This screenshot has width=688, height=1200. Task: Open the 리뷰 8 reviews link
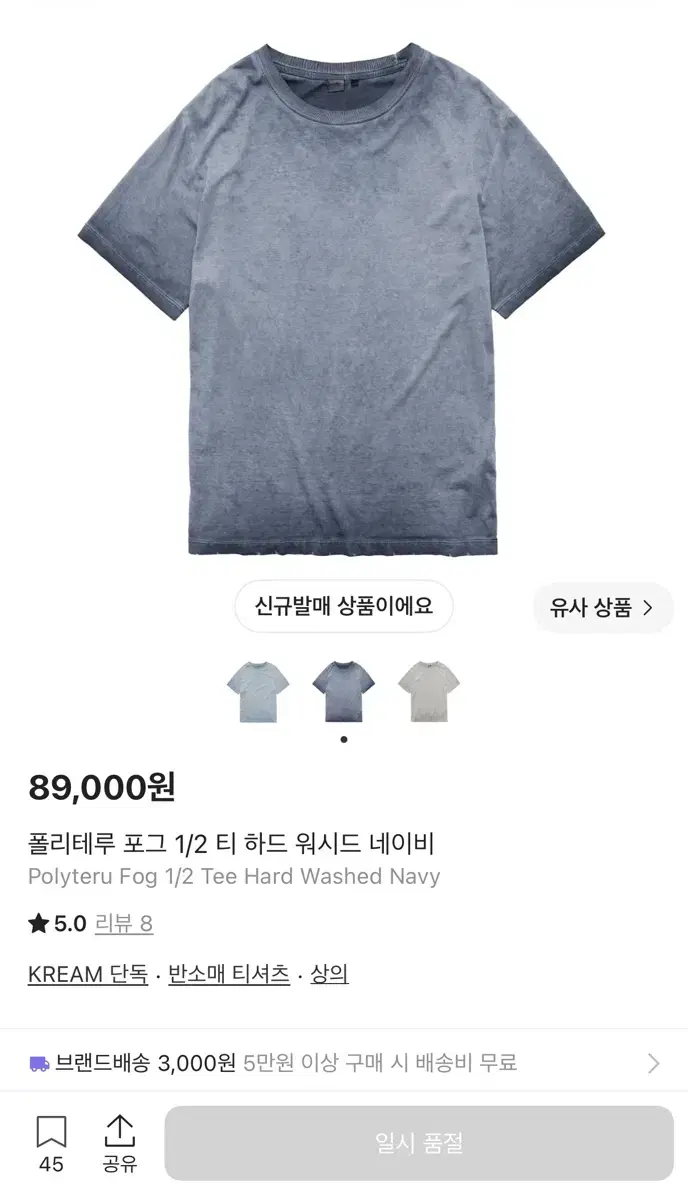point(124,924)
